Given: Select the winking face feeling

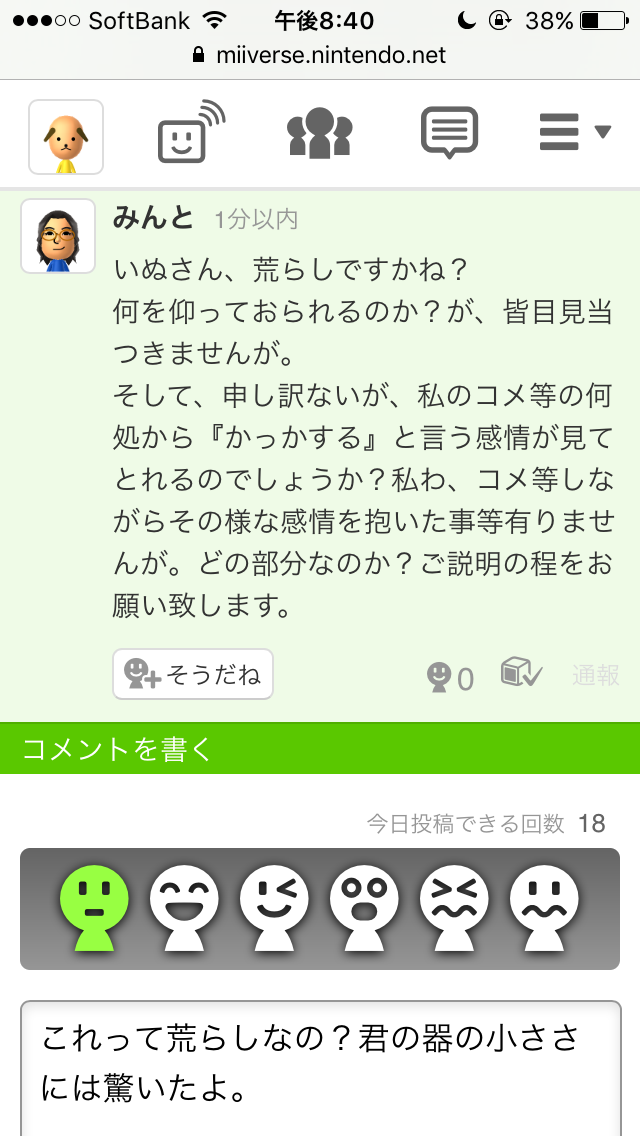Looking at the screenshot, I should click(275, 907).
